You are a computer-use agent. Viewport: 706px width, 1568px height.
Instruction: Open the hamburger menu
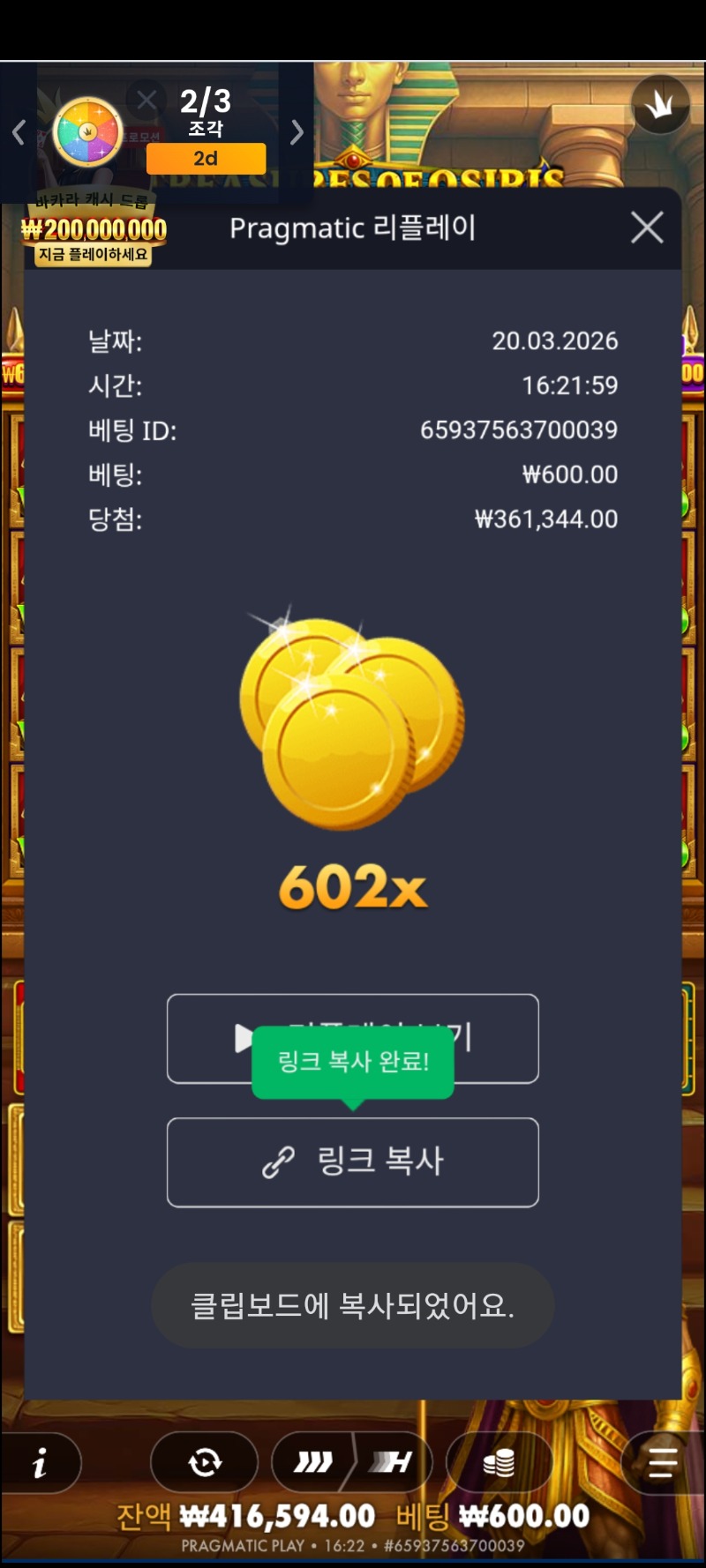(x=662, y=1463)
